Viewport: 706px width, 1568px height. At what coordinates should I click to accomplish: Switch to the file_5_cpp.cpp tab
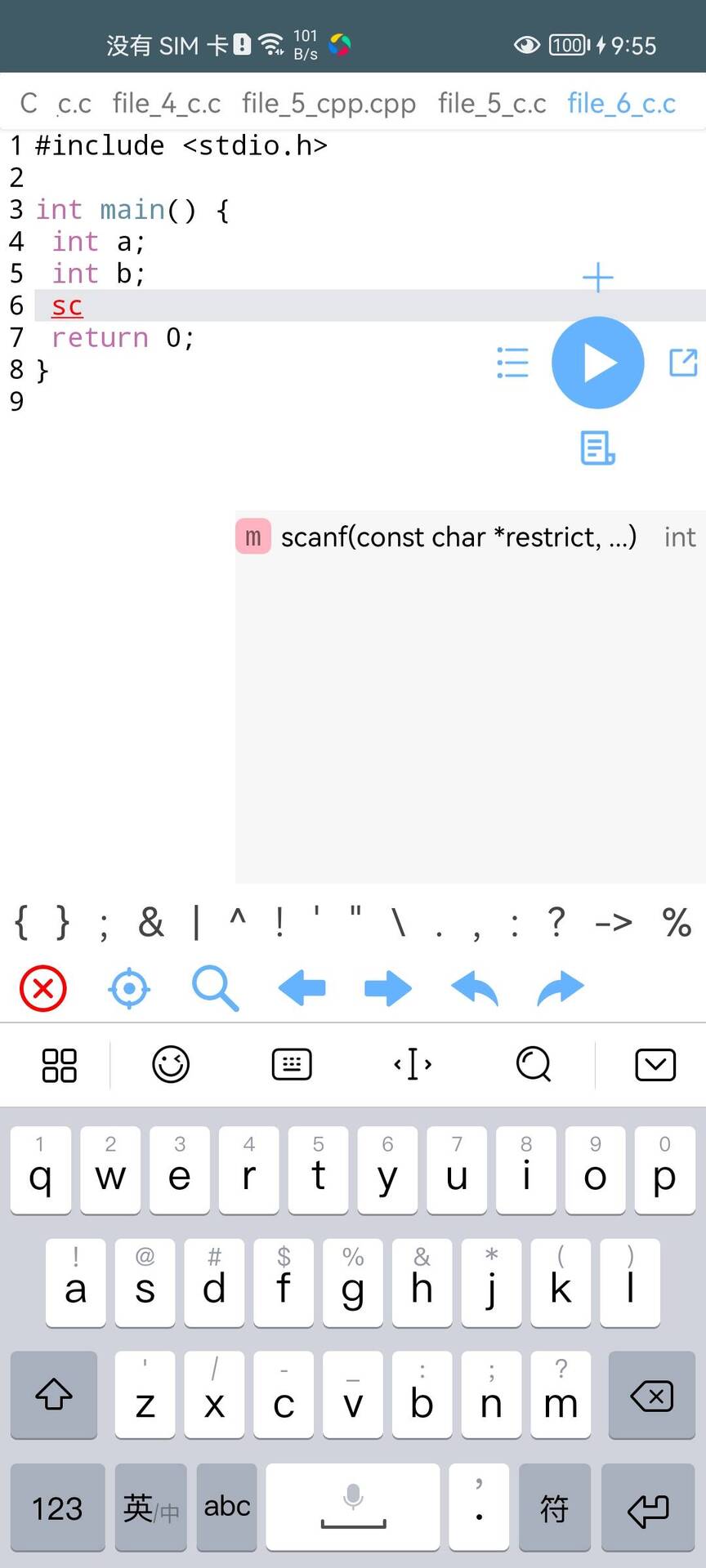(x=328, y=104)
